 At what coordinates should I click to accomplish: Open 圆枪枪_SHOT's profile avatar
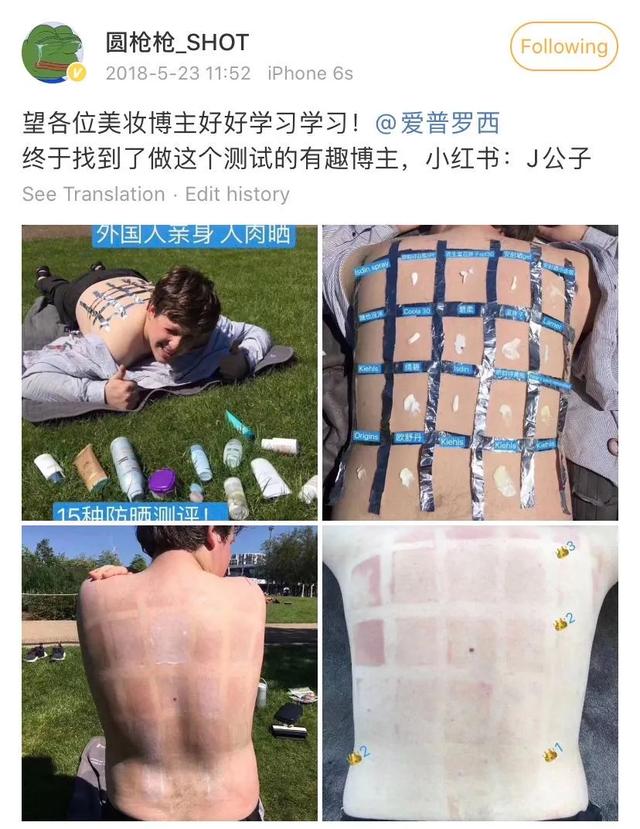52,52
